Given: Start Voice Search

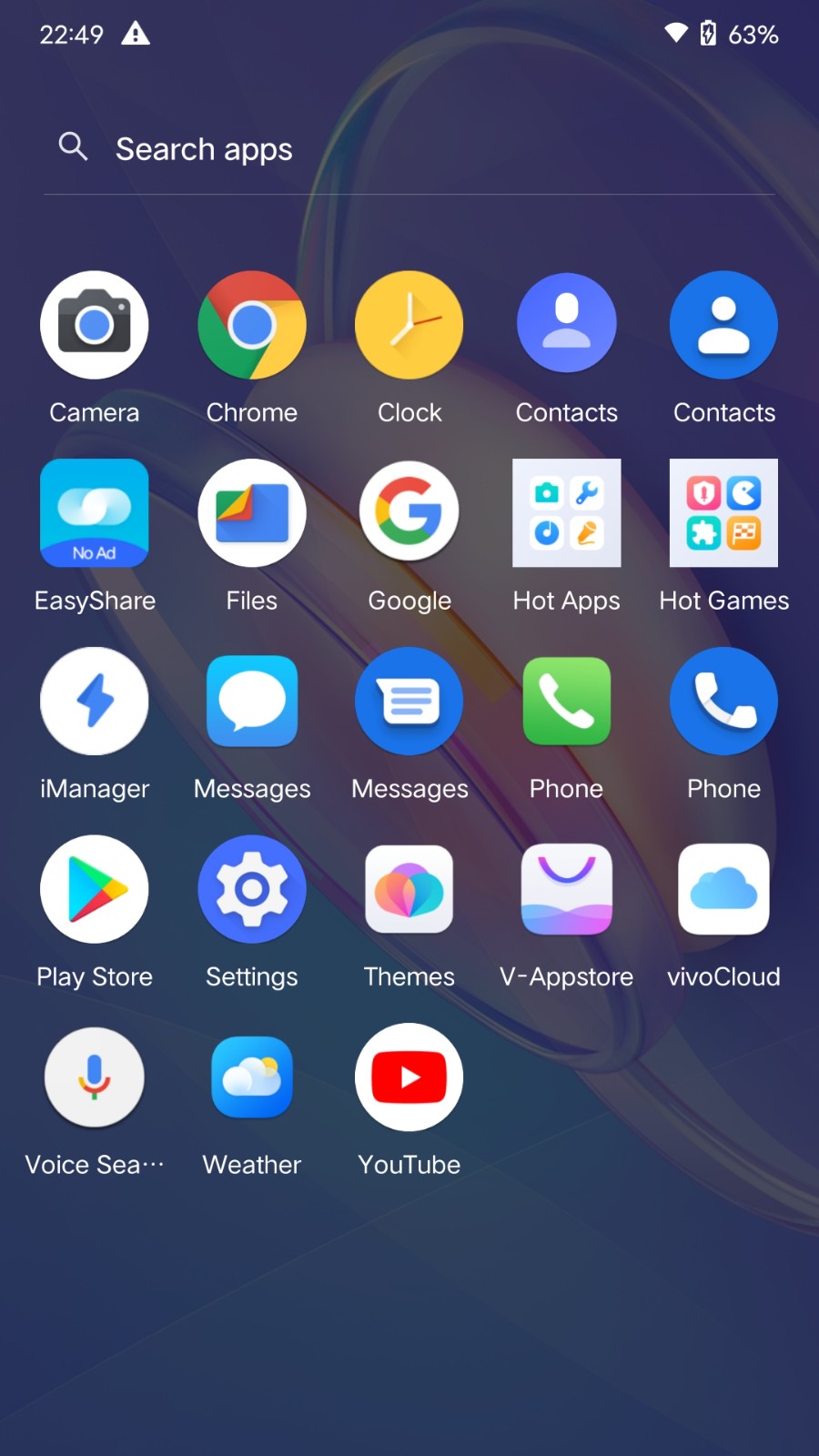Looking at the screenshot, I should pyautogui.click(x=95, y=1078).
